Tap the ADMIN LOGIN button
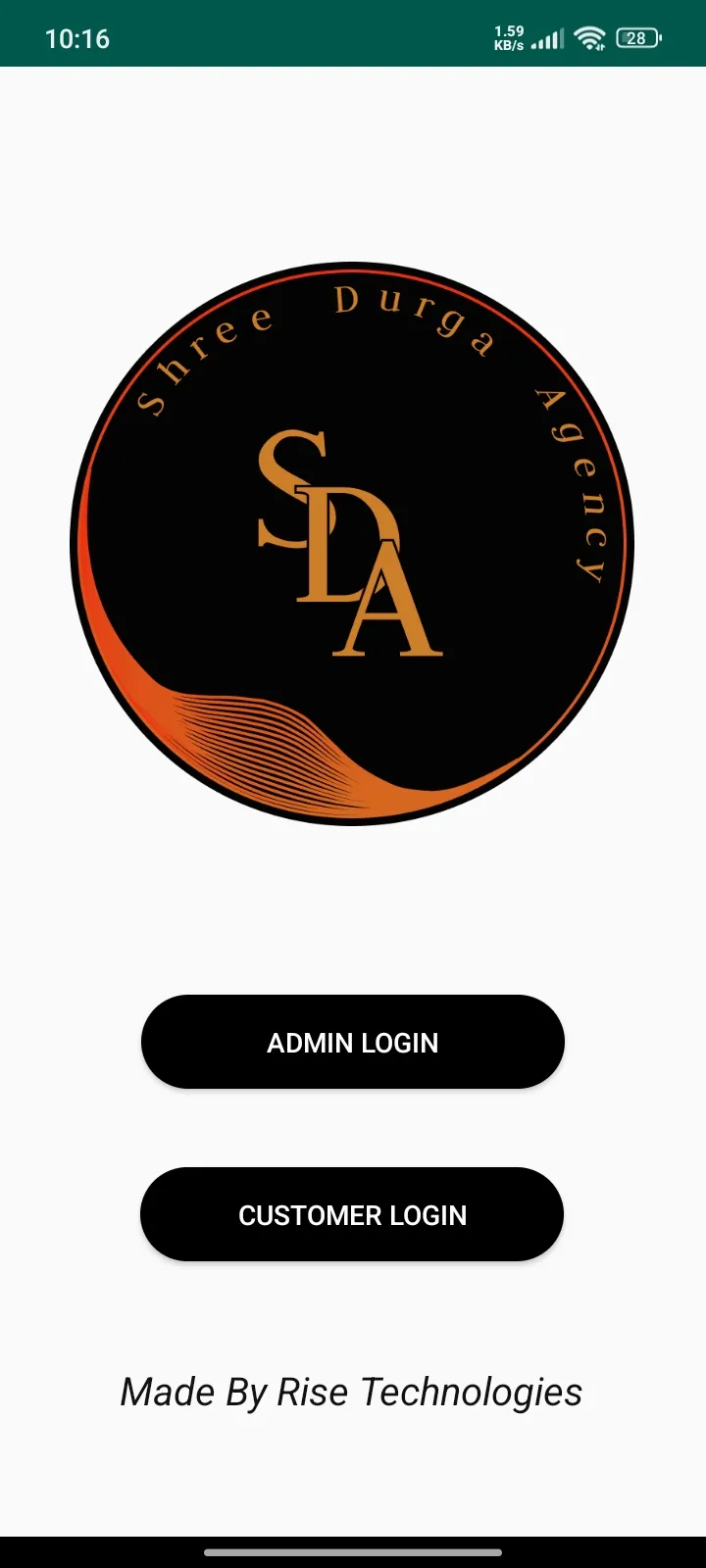Image resolution: width=706 pixels, height=1568 pixels. (x=353, y=1042)
